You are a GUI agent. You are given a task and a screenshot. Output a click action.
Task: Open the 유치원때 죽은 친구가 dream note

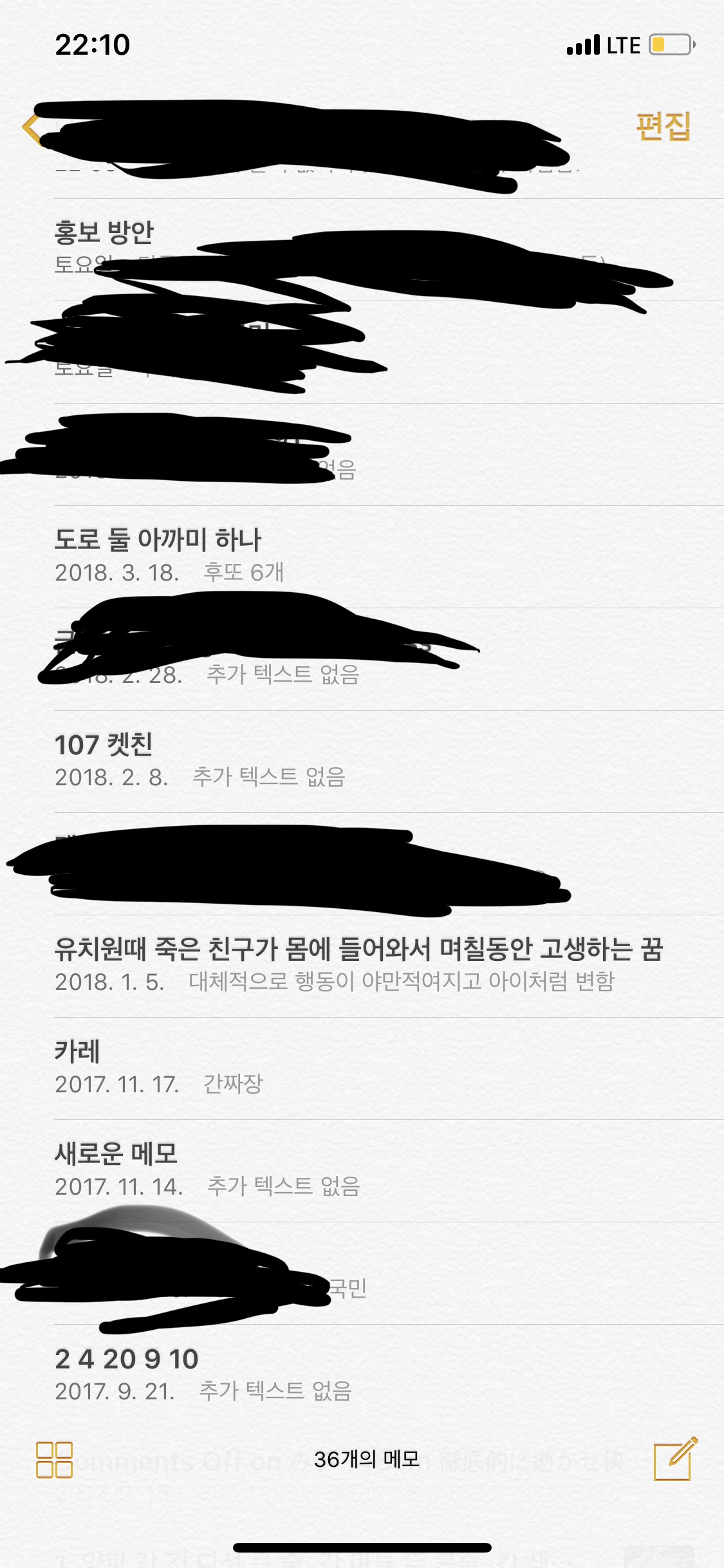click(359, 964)
